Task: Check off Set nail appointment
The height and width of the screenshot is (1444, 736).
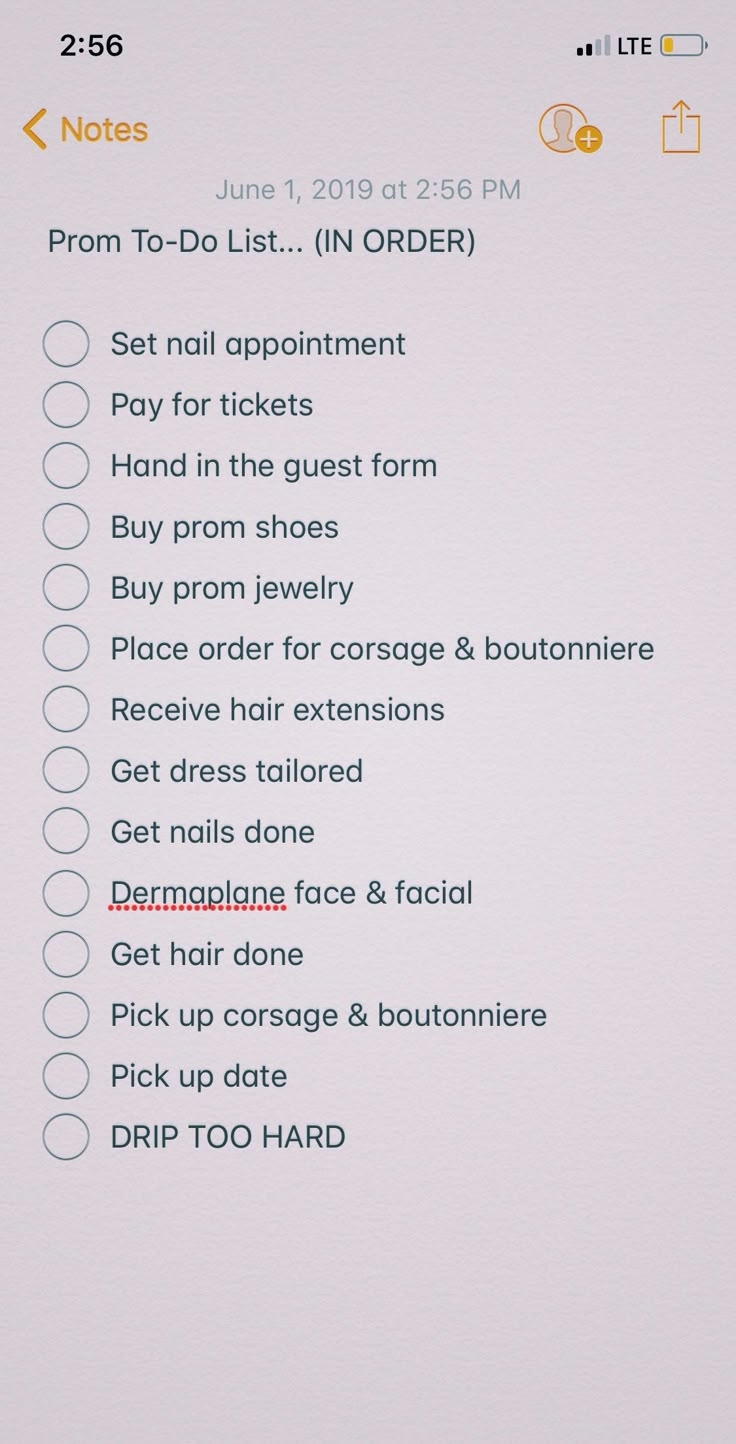Action: point(66,344)
